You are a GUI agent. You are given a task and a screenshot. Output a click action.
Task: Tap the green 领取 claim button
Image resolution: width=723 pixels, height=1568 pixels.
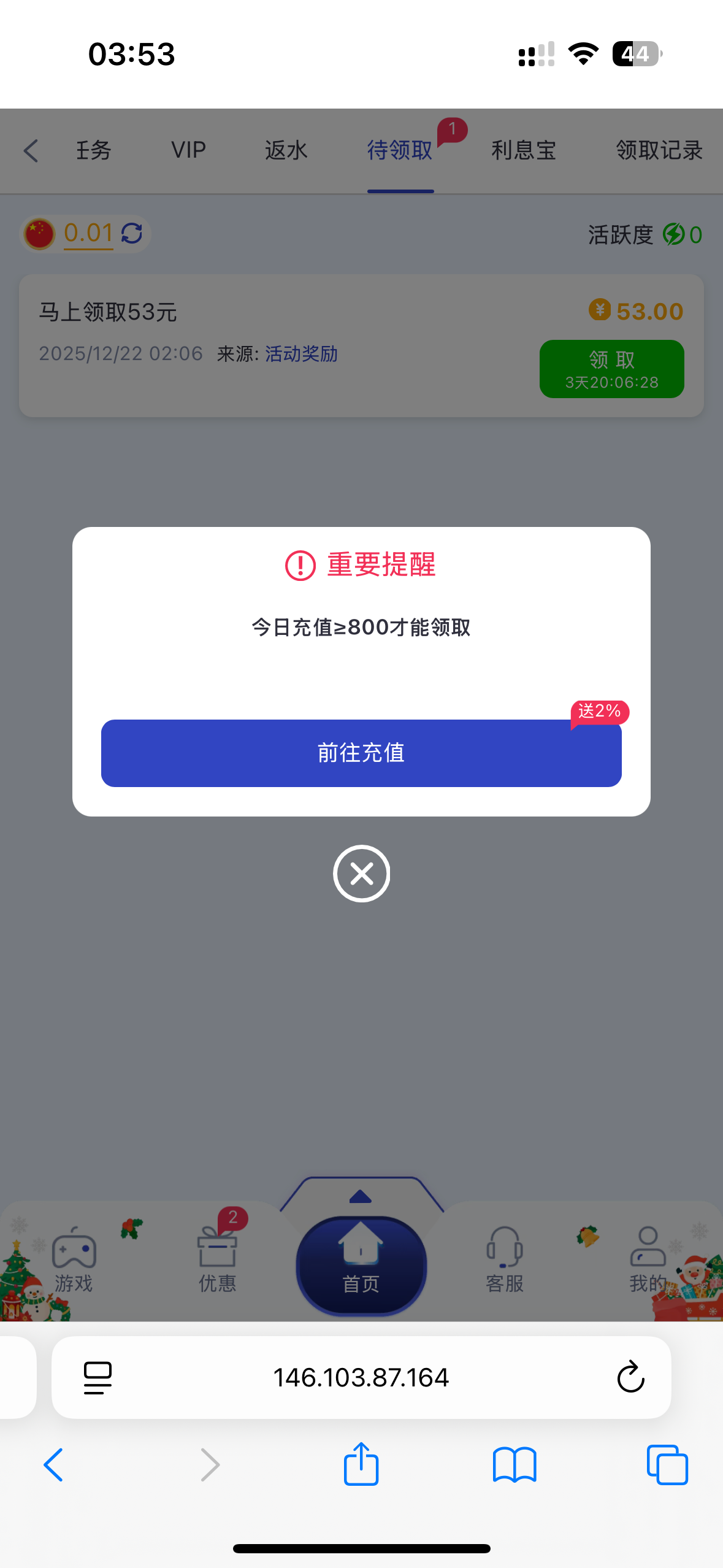[611, 368]
